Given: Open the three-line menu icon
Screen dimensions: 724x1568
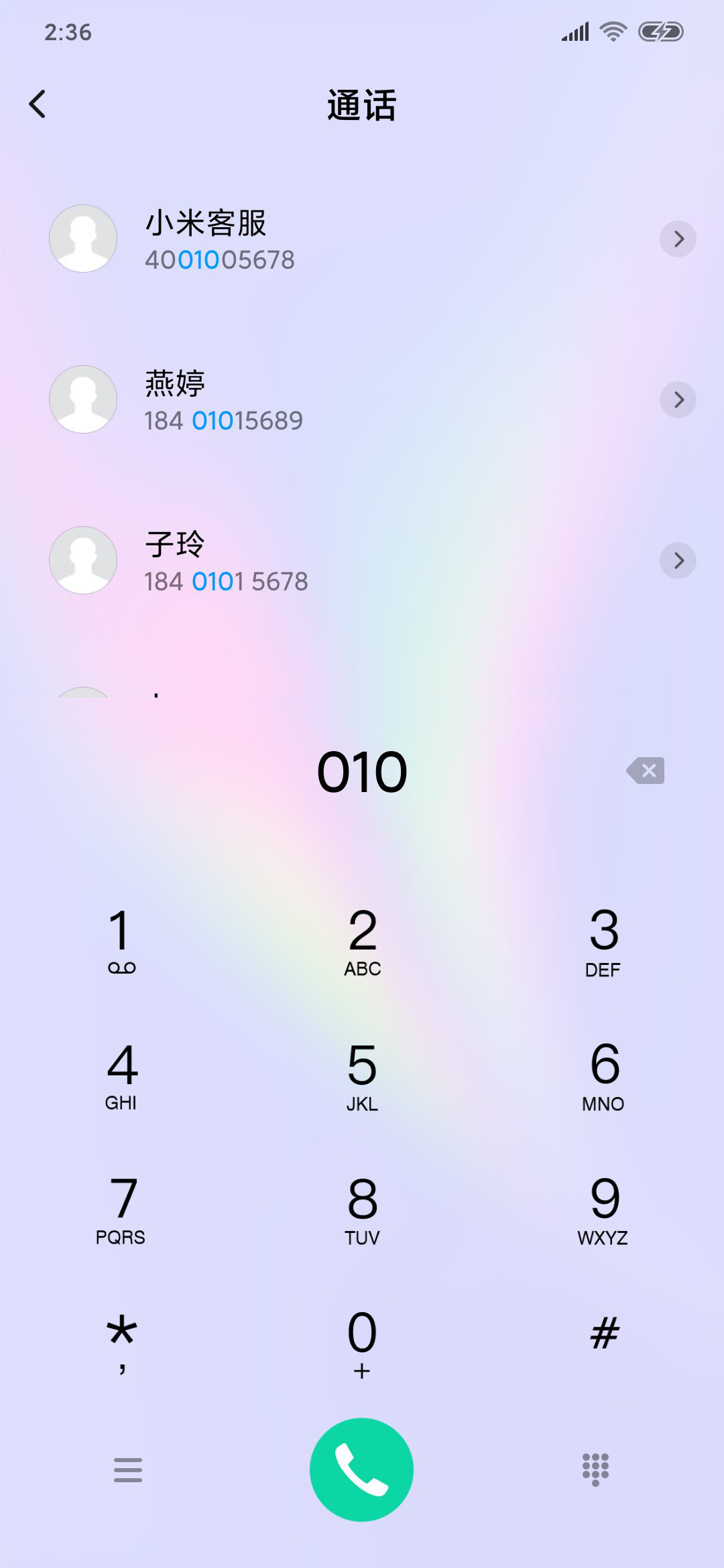Looking at the screenshot, I should tap(127, 1470).
